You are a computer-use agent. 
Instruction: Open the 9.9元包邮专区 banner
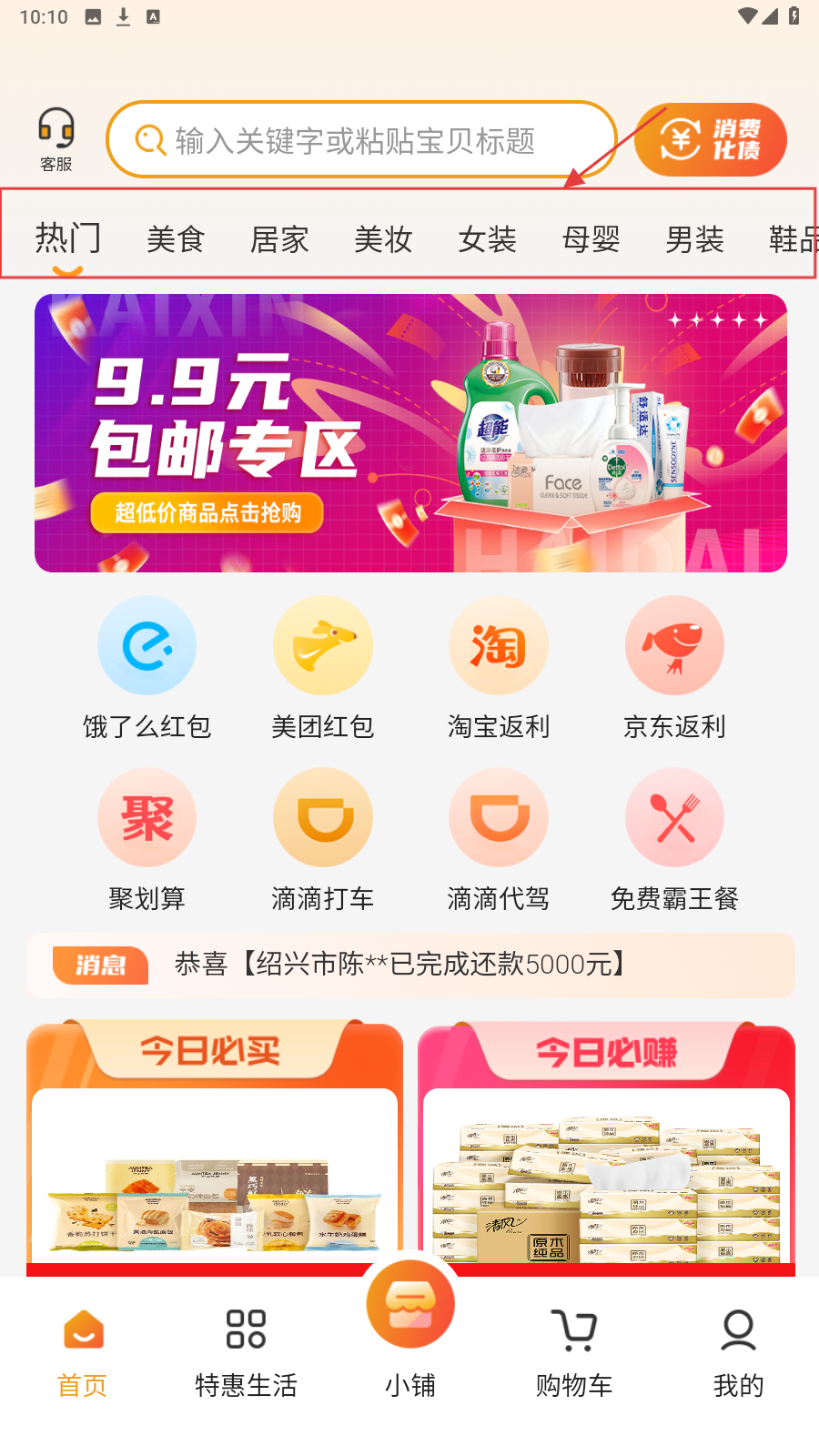pyautogui.click(x=410, y=433)
